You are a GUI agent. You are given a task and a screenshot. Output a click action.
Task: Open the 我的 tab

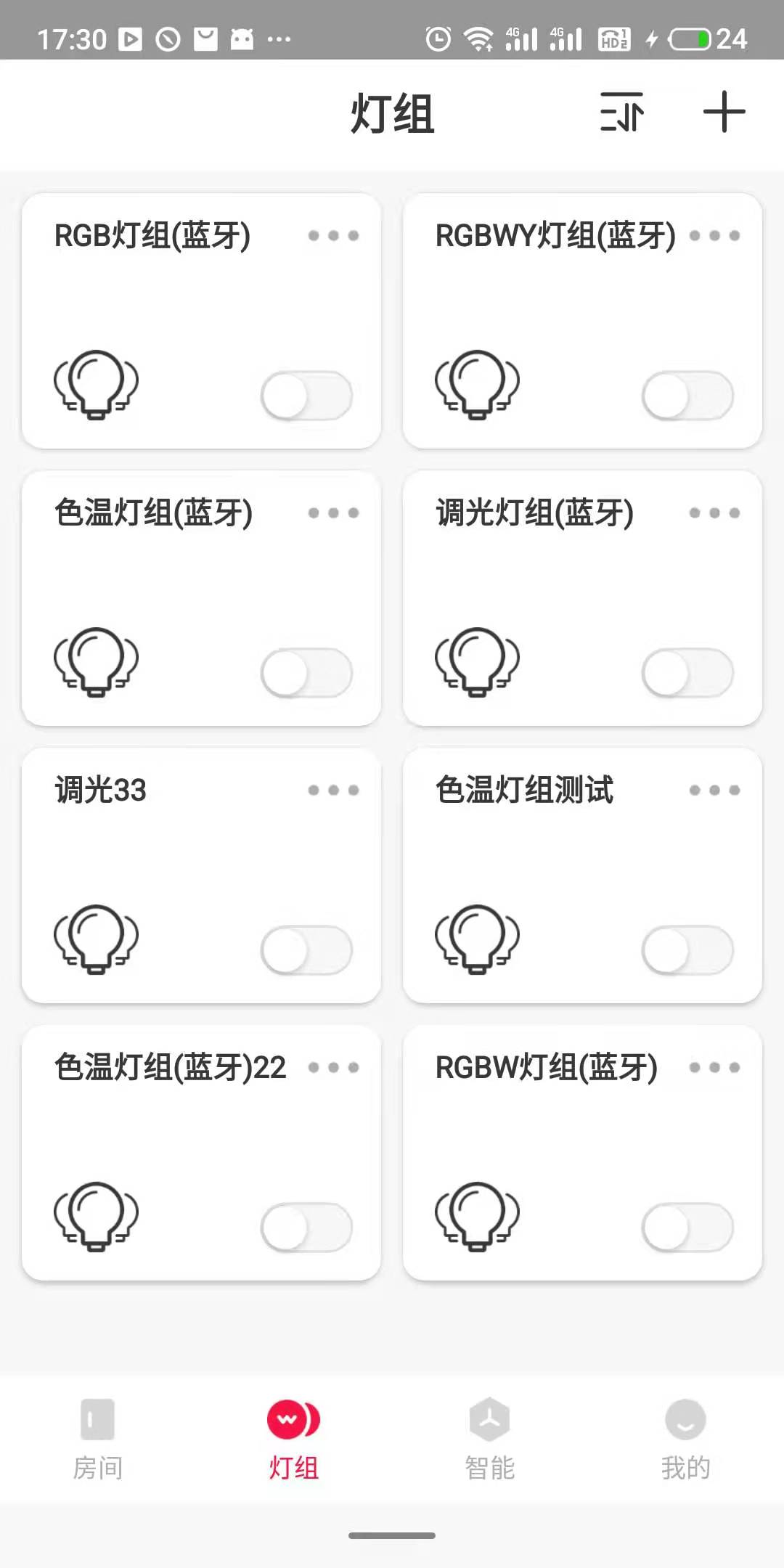point(685,1439)
